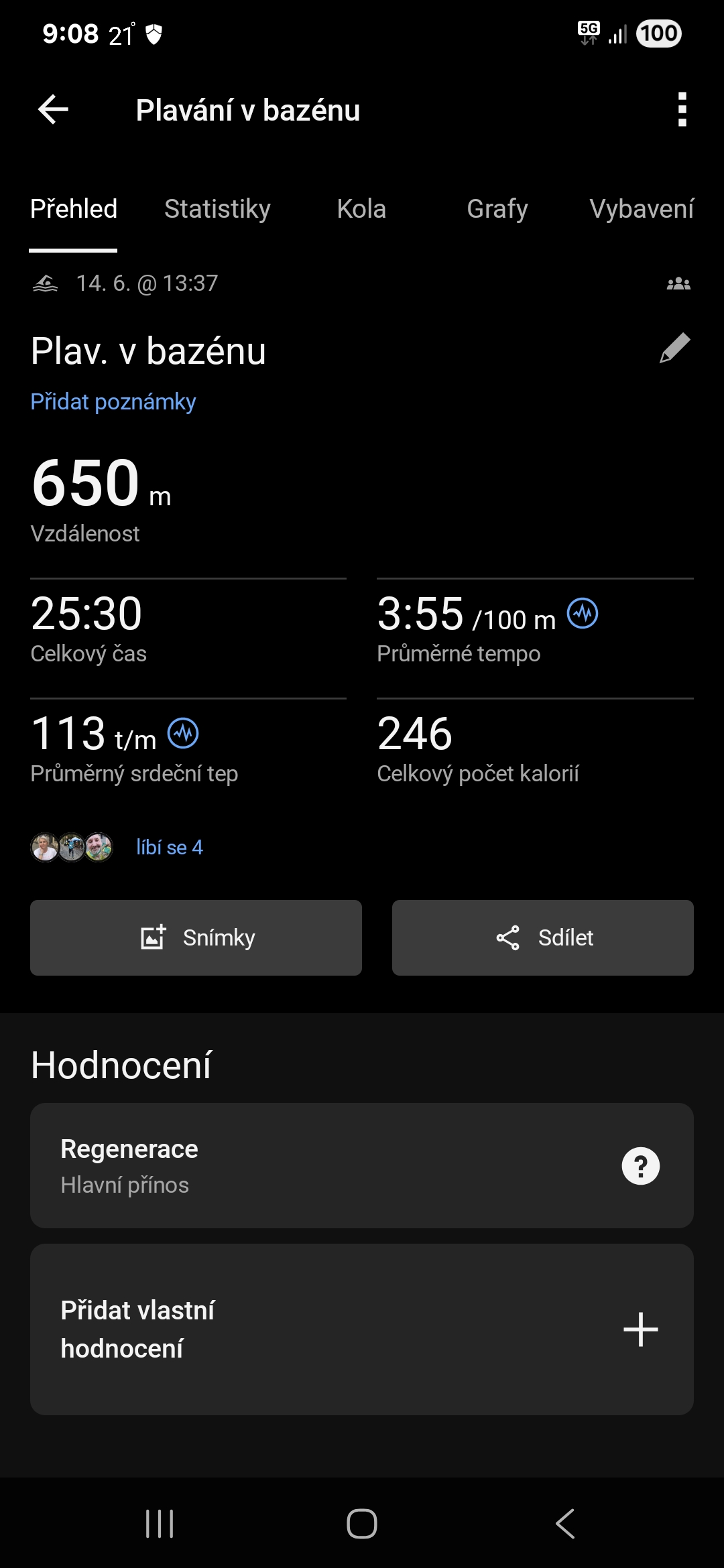724x1568 pixels.
Task: Open the activity privacy people icon
Action: click(x=678, y=284)
